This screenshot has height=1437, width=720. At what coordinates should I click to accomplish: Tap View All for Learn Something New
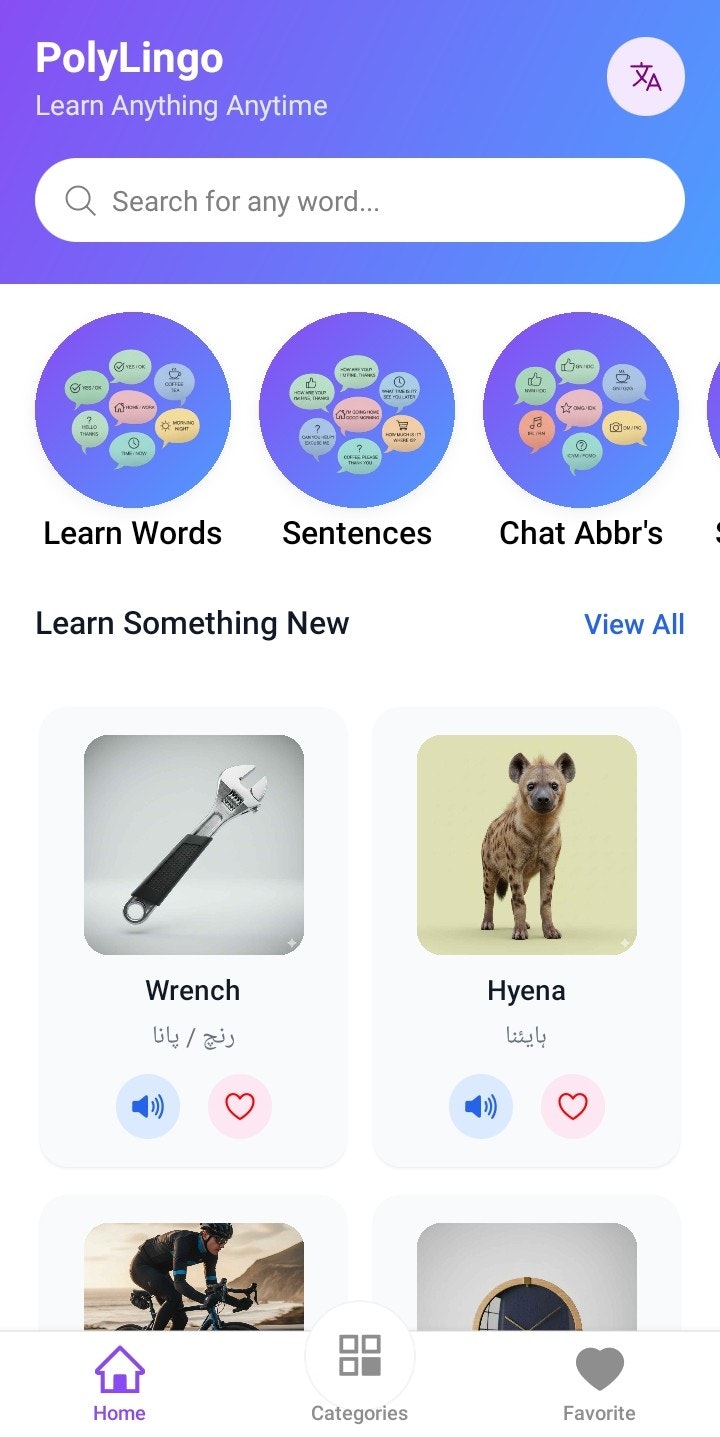coord(634,624)
